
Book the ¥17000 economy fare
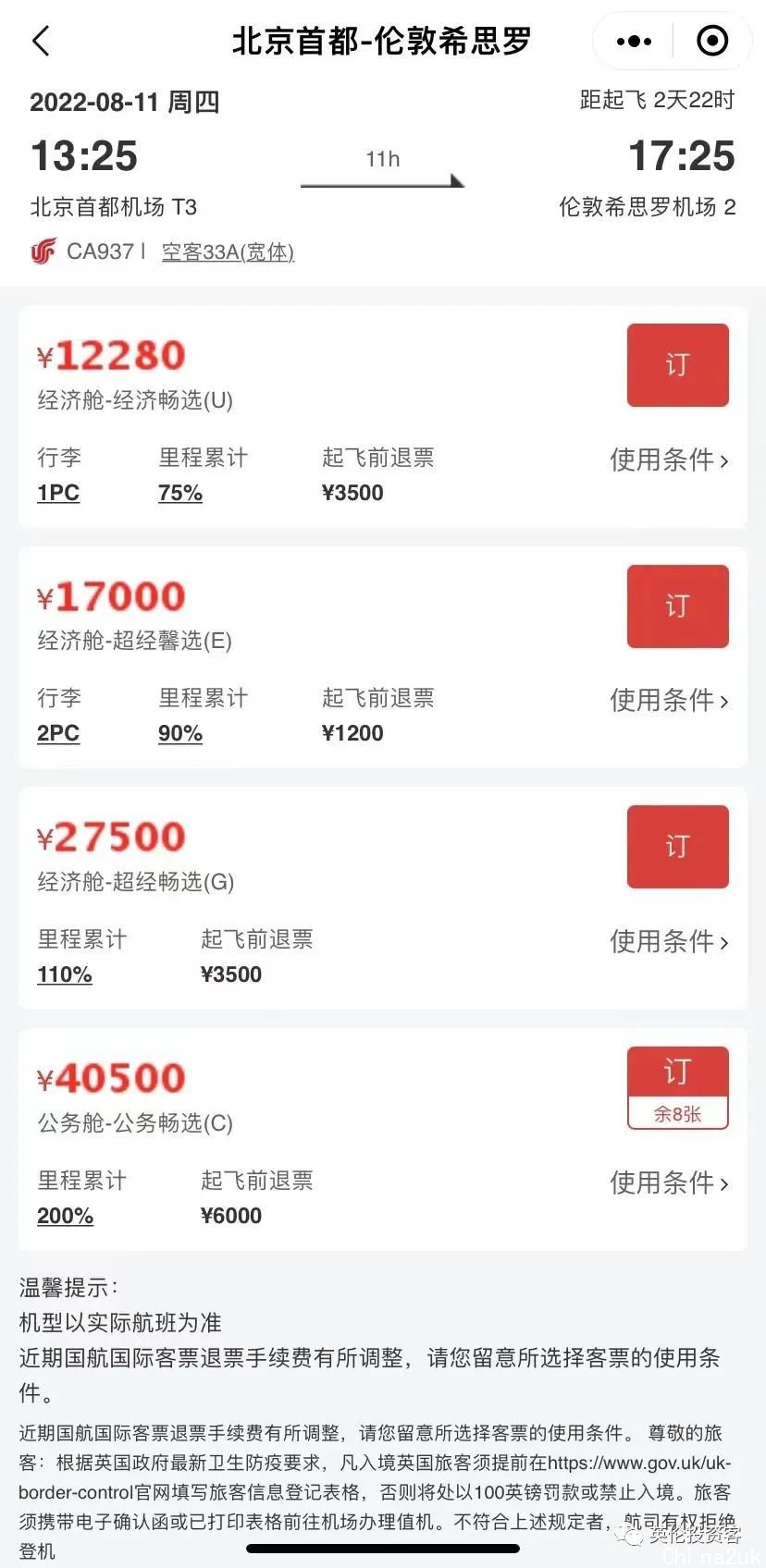click(678, 606)
